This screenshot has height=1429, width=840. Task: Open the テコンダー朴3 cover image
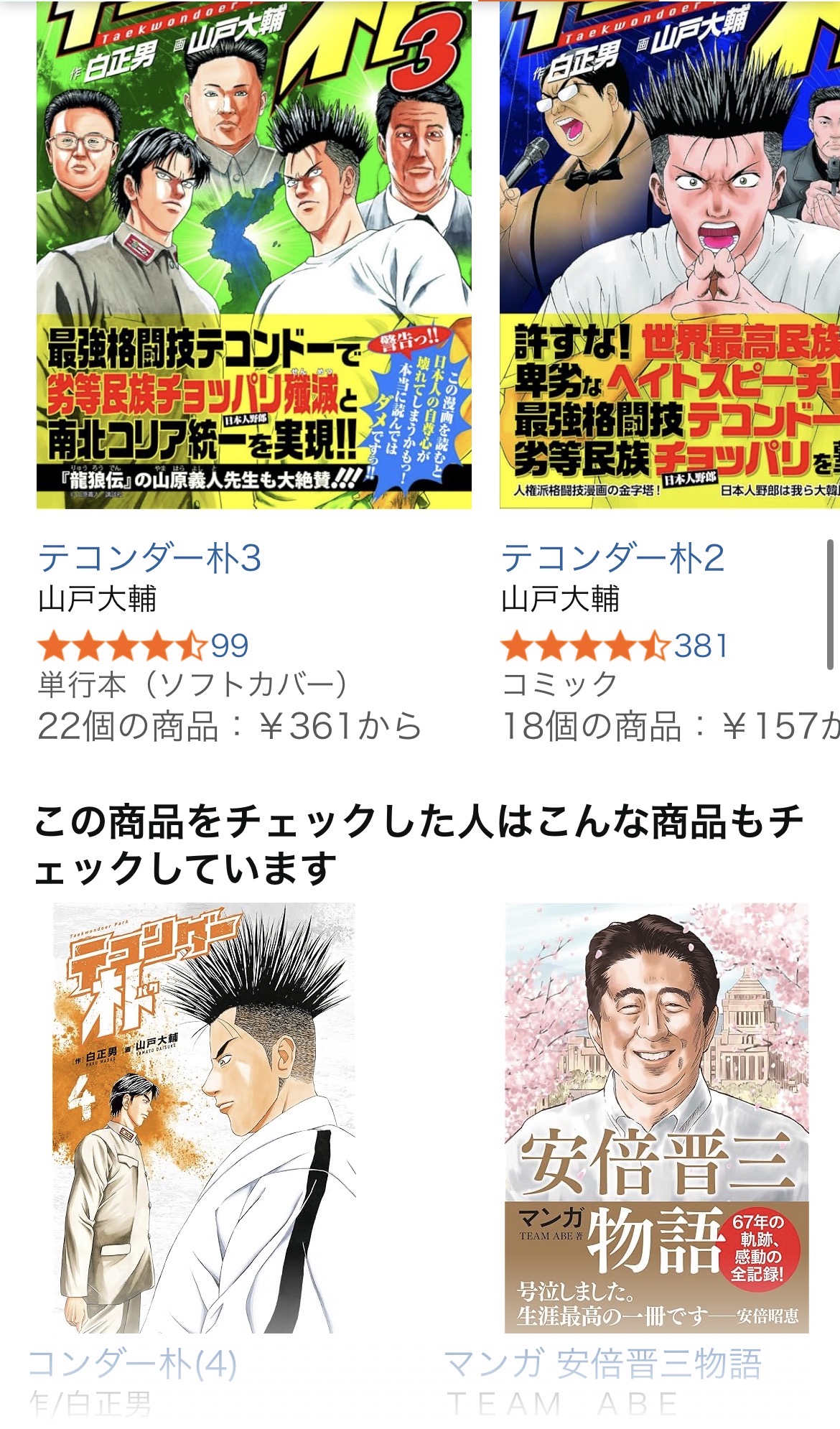click(x=253, y=255)
